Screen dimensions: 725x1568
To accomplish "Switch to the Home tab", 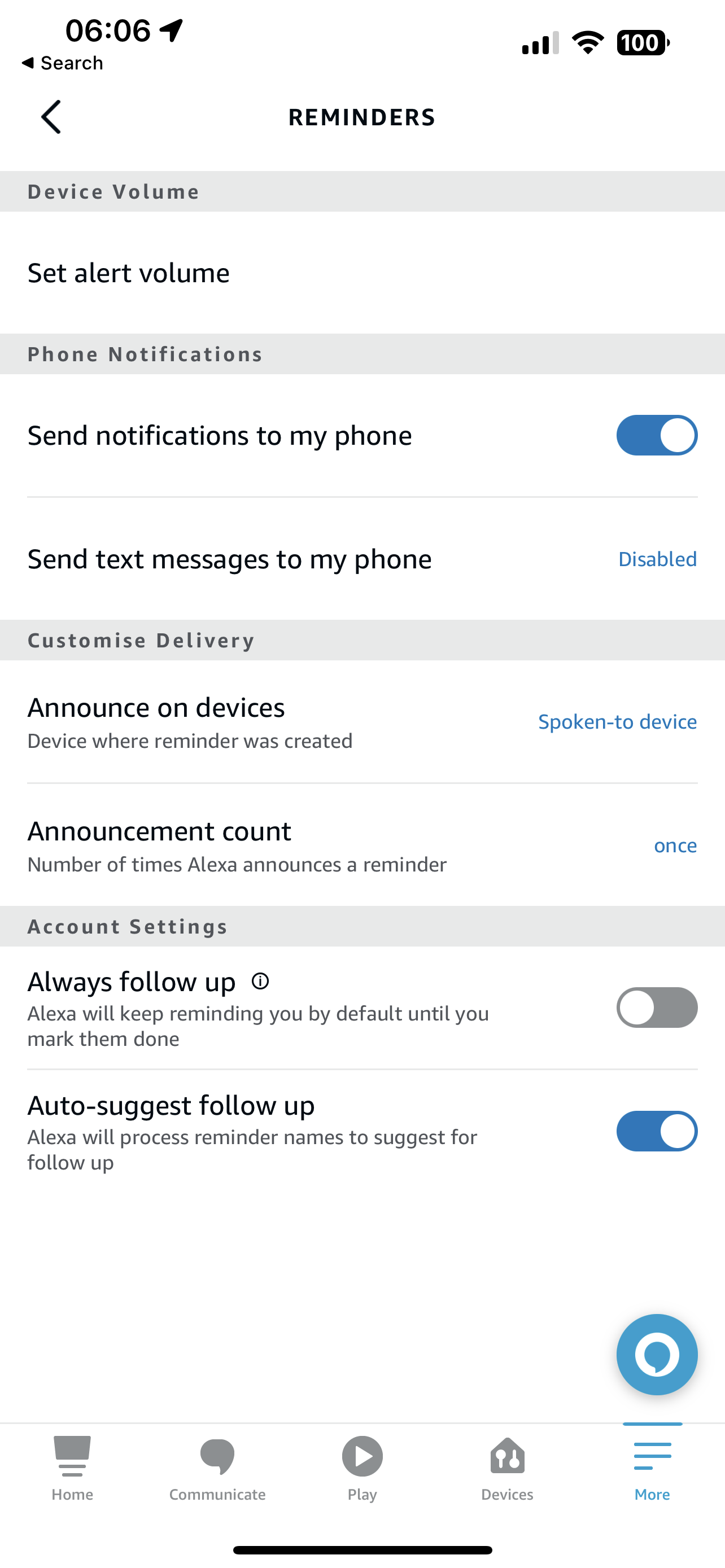I will tap(72, 1468).
